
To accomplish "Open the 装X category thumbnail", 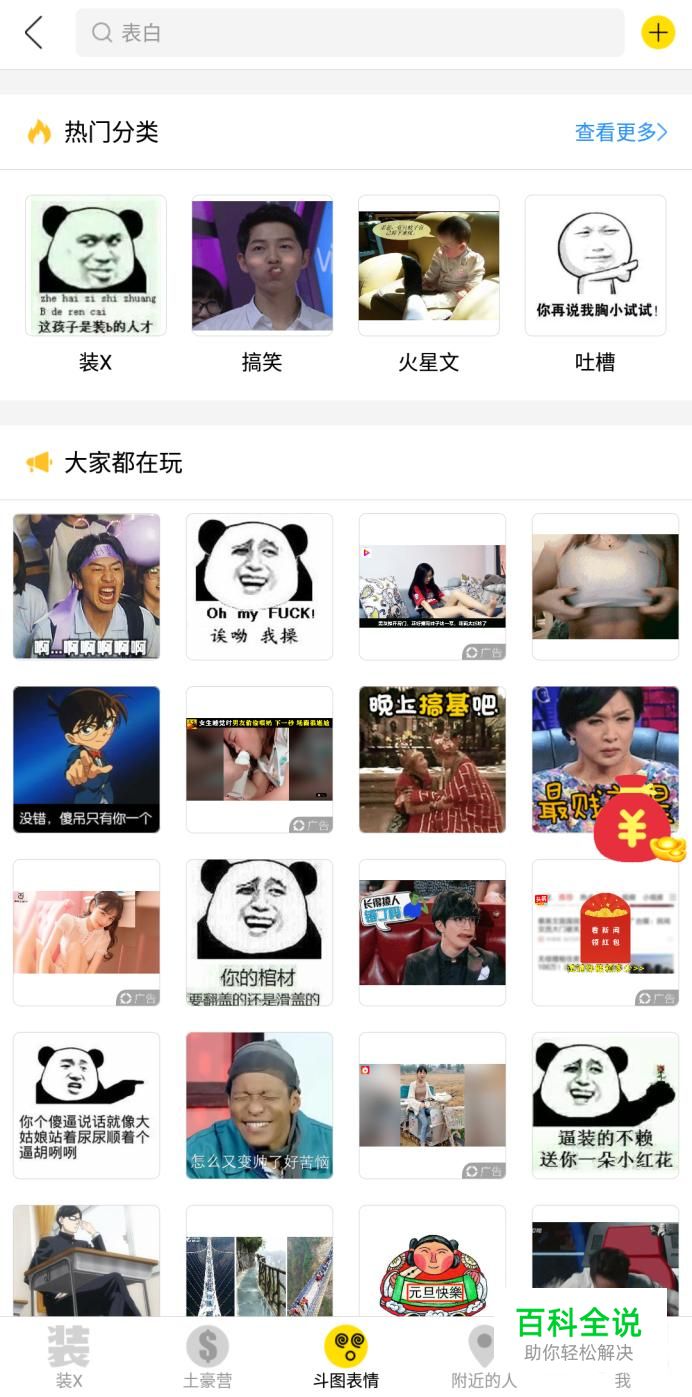I will (96, 266).
